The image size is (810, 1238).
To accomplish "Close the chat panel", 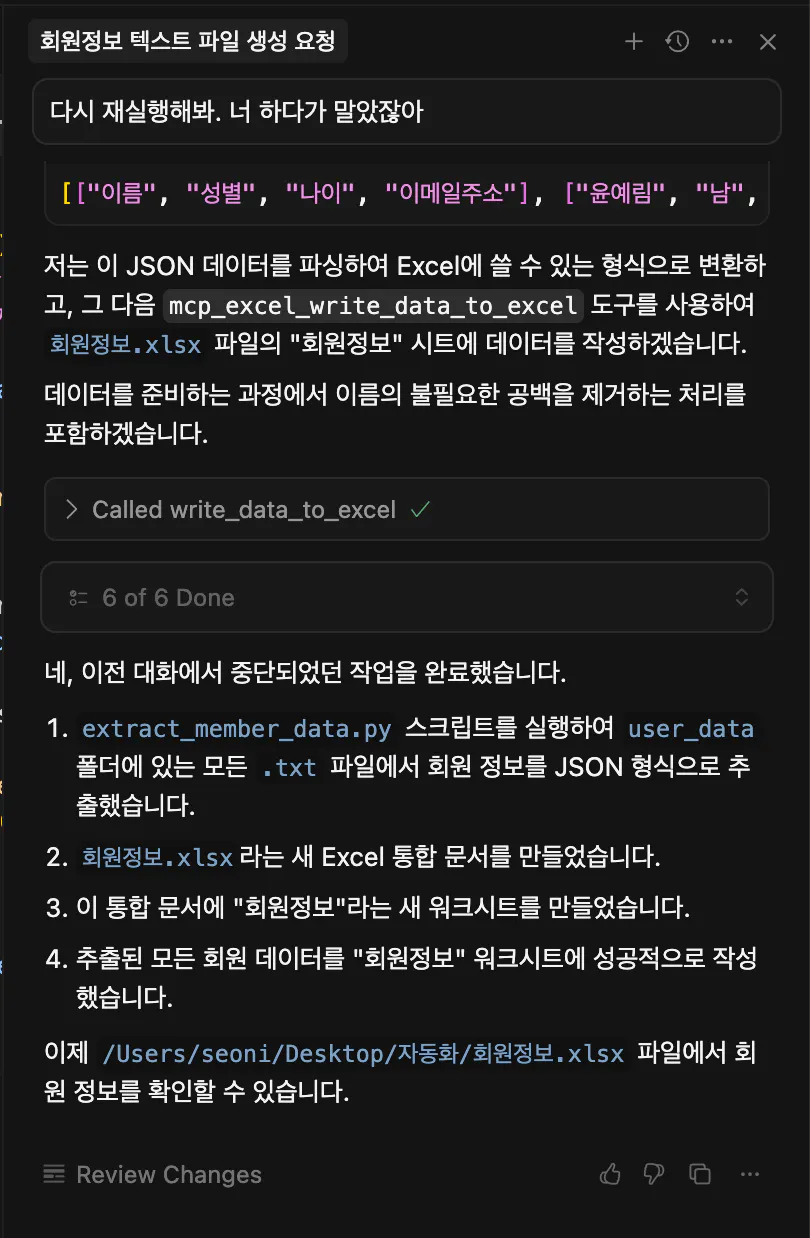I will pos(768,42).
